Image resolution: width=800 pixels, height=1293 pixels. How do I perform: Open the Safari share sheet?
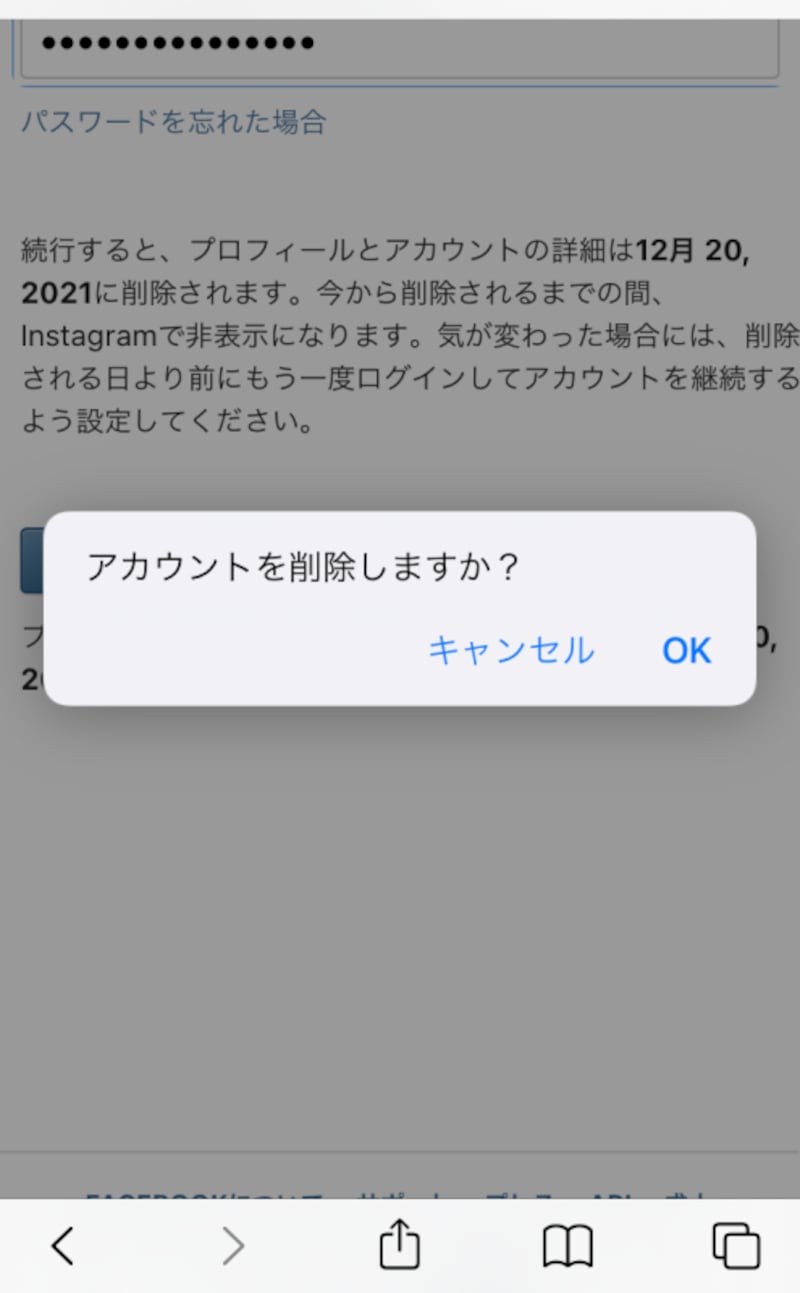tap(399, 1246)
